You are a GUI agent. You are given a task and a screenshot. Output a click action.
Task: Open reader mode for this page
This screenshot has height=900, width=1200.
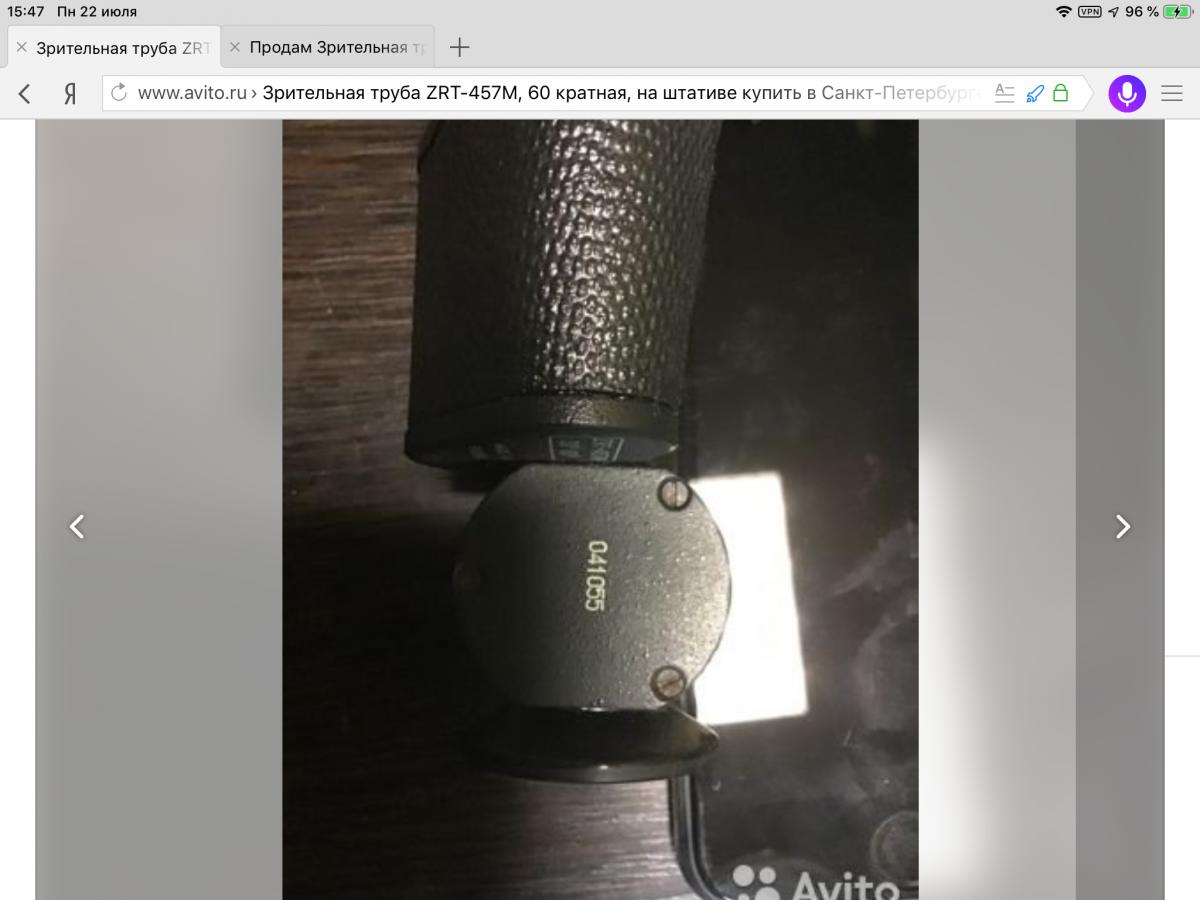click(1004, 94)
